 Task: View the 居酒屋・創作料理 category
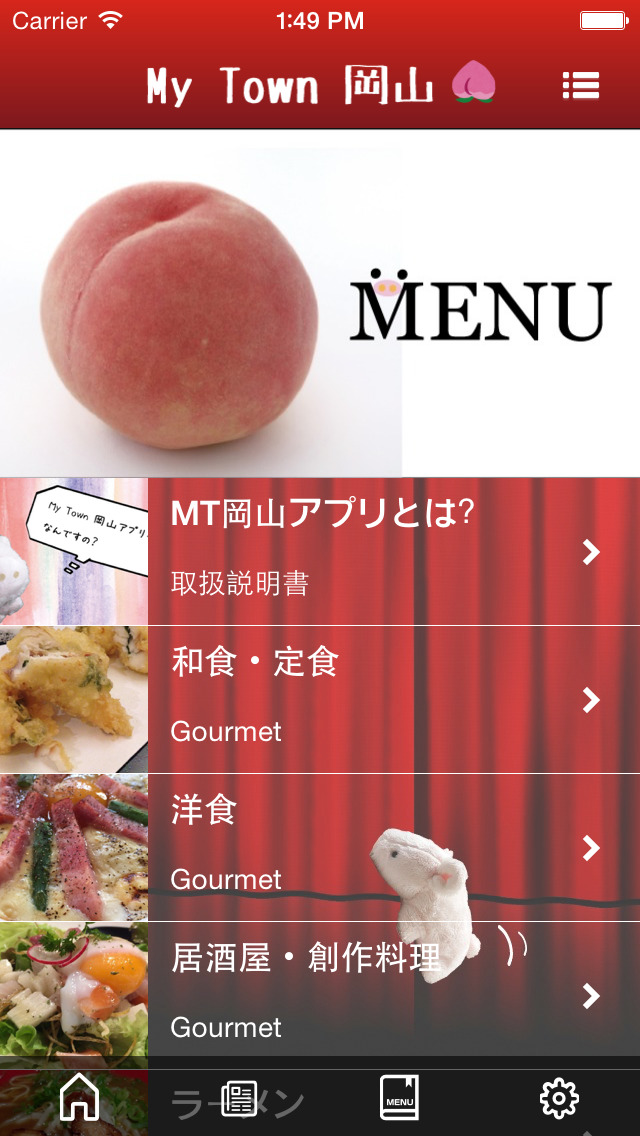(320, 993)
